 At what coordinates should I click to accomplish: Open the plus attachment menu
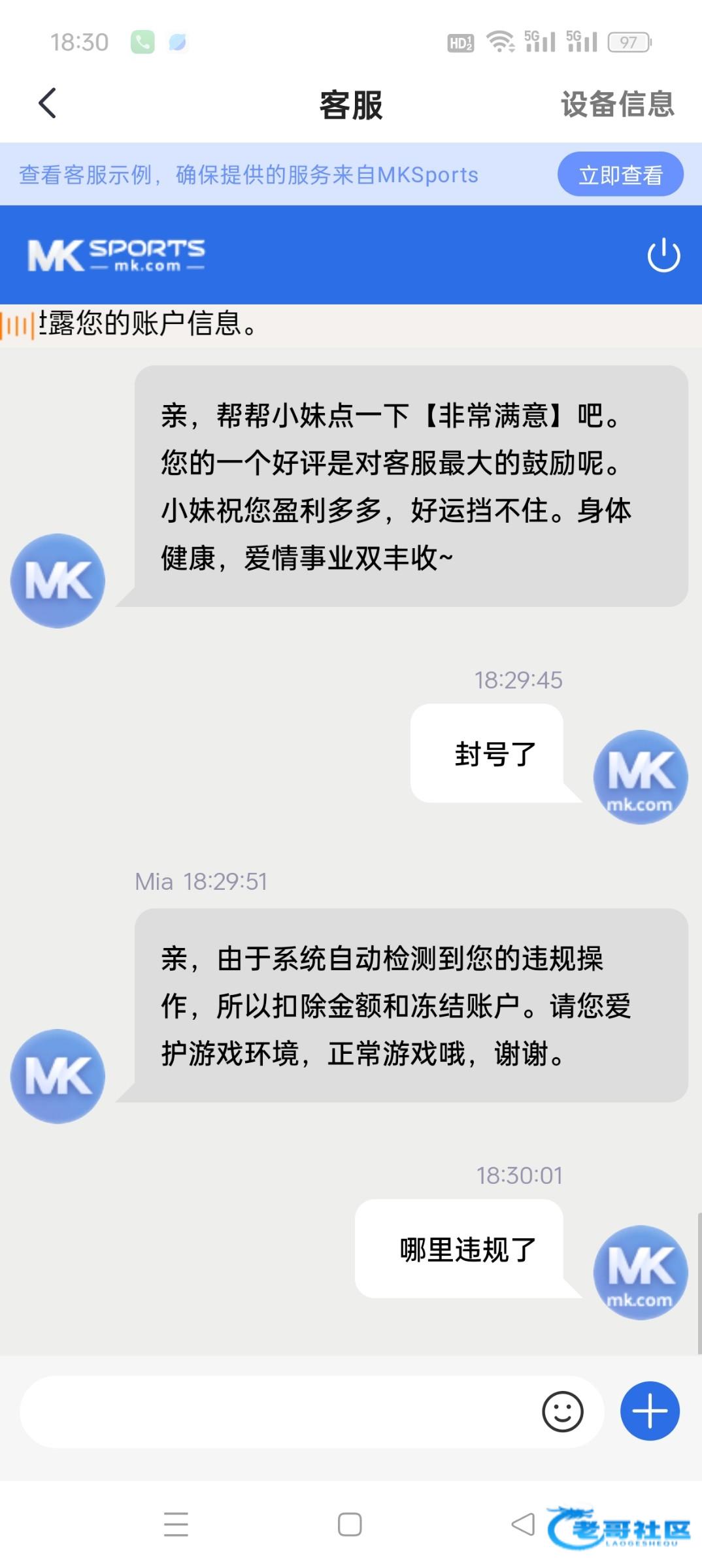click(x=650, y=1411)
